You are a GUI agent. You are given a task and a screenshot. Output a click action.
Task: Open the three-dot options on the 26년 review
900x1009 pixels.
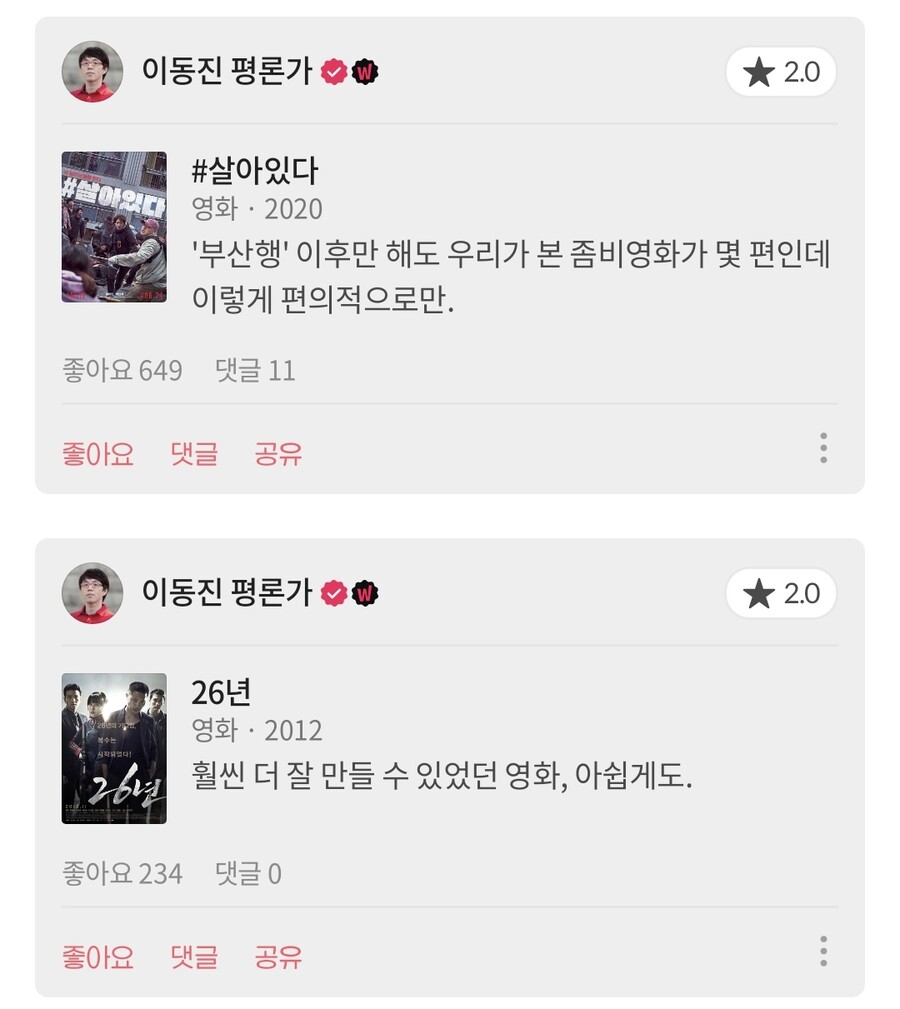point(822,952)
